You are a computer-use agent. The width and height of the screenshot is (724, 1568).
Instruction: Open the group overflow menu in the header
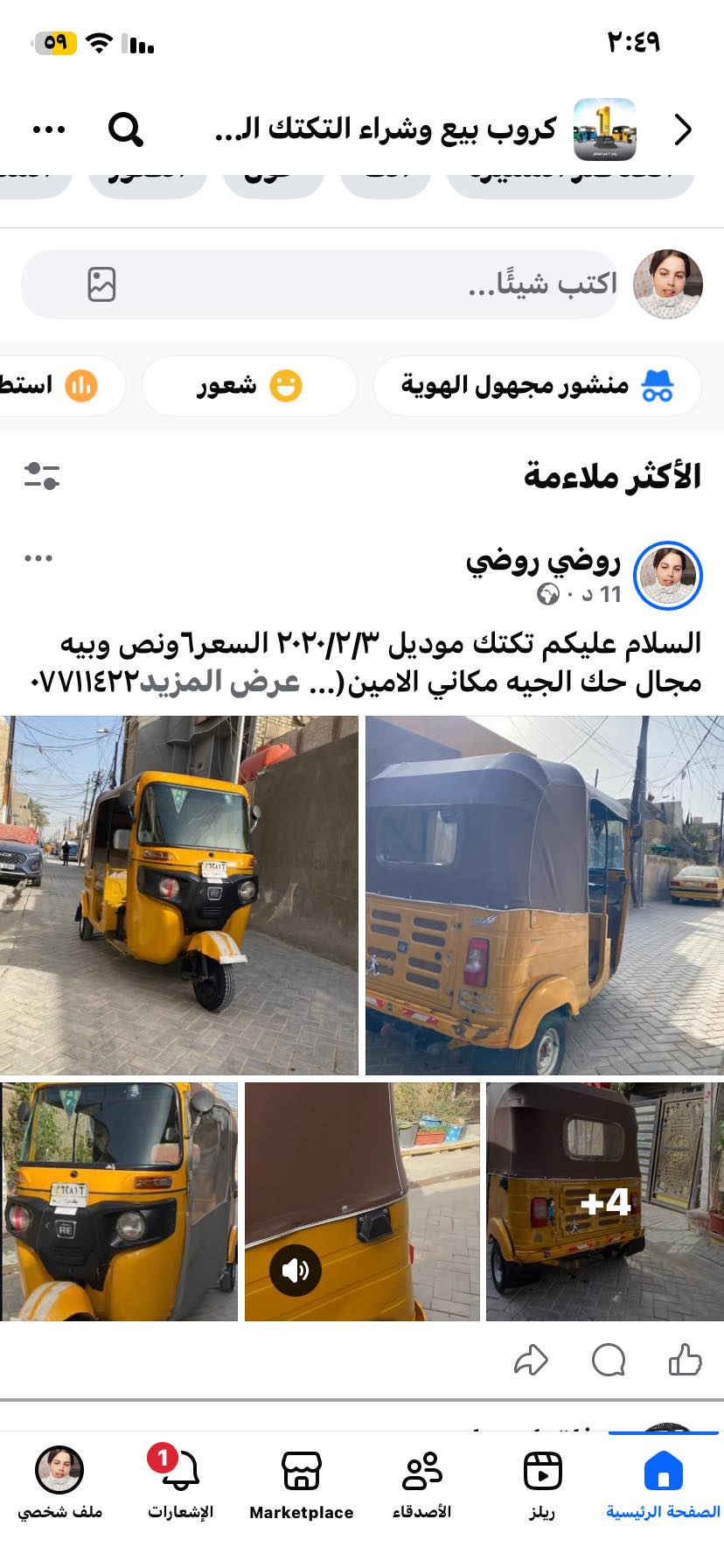pos(49,129)
